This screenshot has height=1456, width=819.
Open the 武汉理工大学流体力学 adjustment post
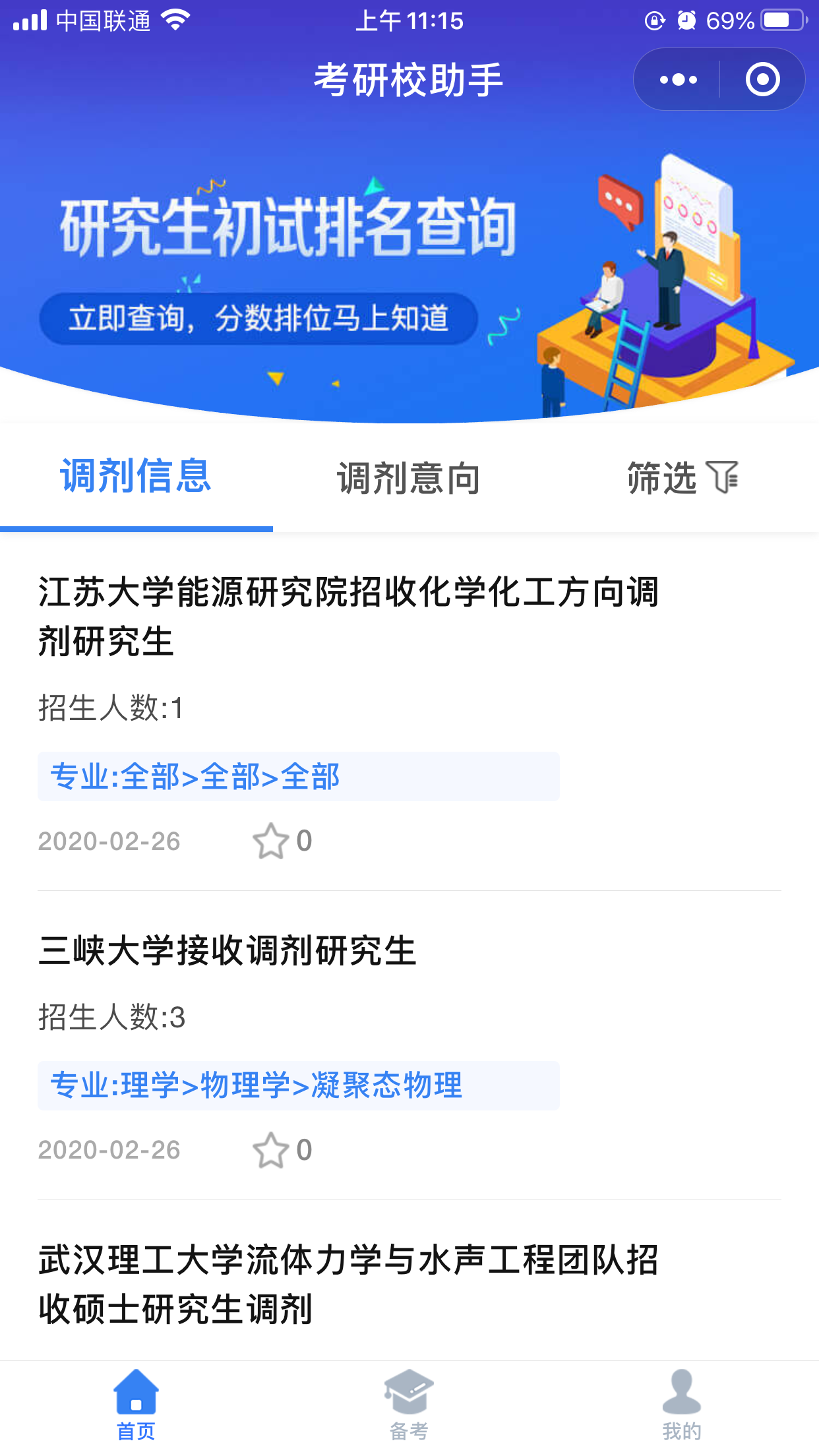348,1284
